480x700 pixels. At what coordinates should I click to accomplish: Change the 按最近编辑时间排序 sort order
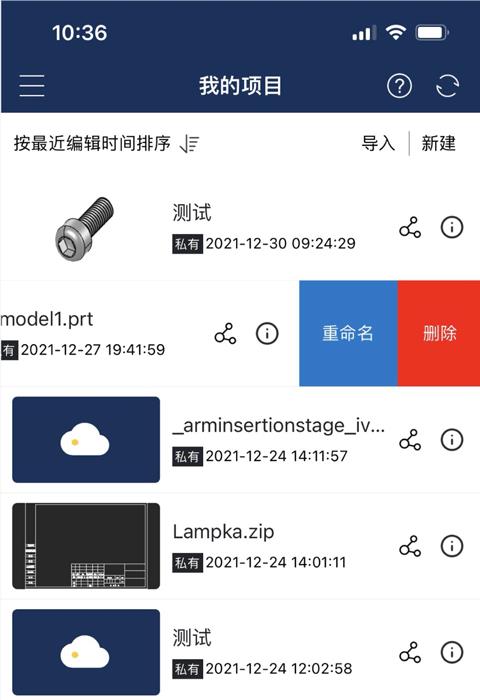tap(106, 144)
